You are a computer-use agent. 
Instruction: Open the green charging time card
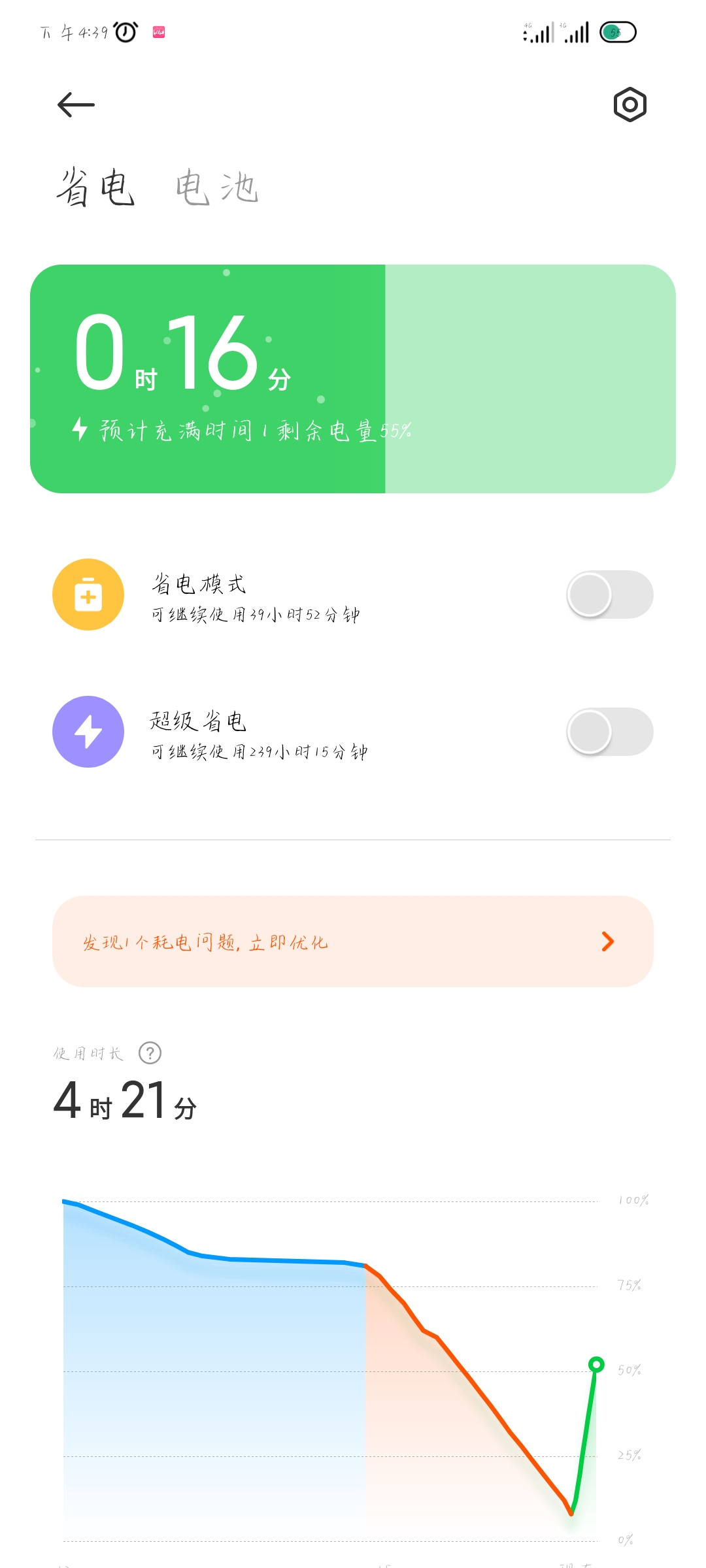click(x=353, y=379)
